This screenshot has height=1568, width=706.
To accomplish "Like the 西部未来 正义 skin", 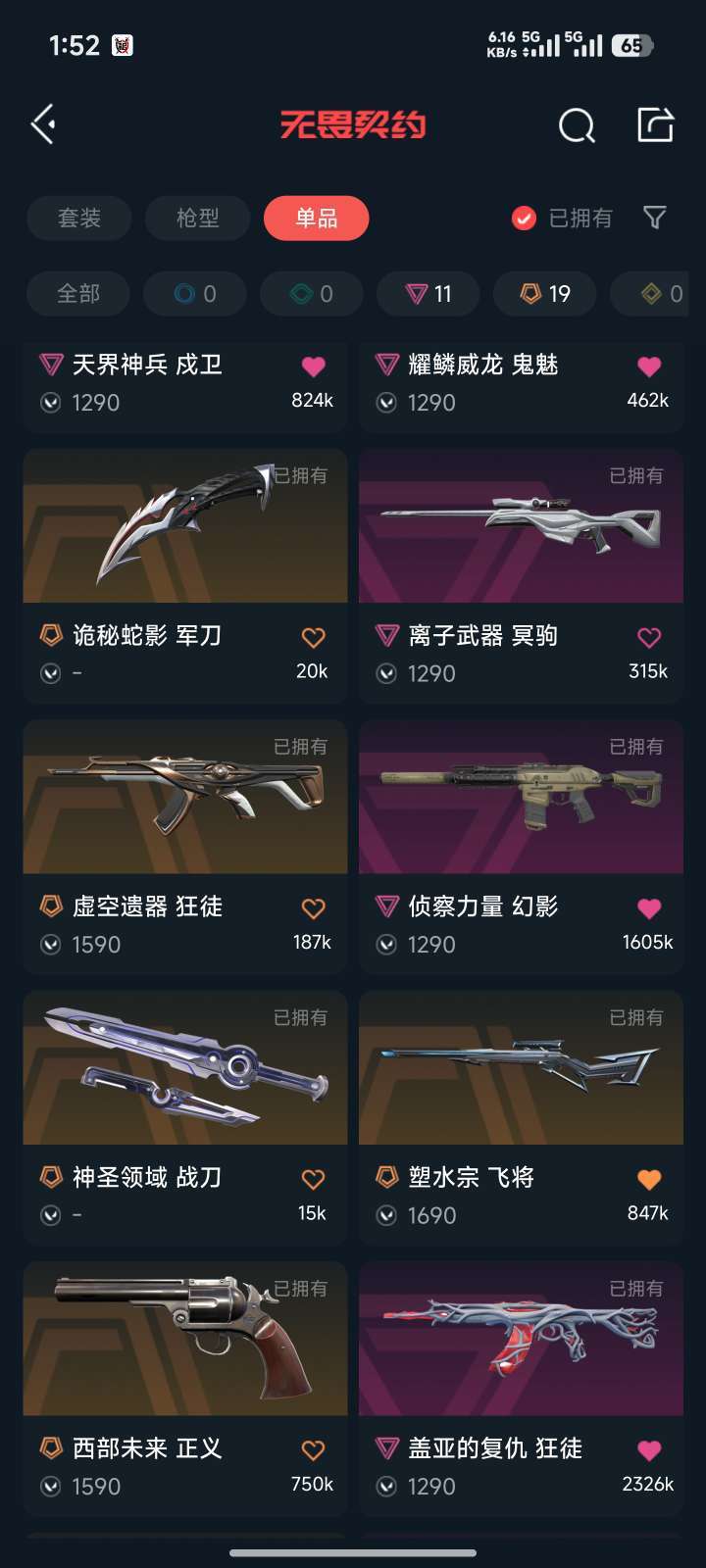I will point(313,1450).
